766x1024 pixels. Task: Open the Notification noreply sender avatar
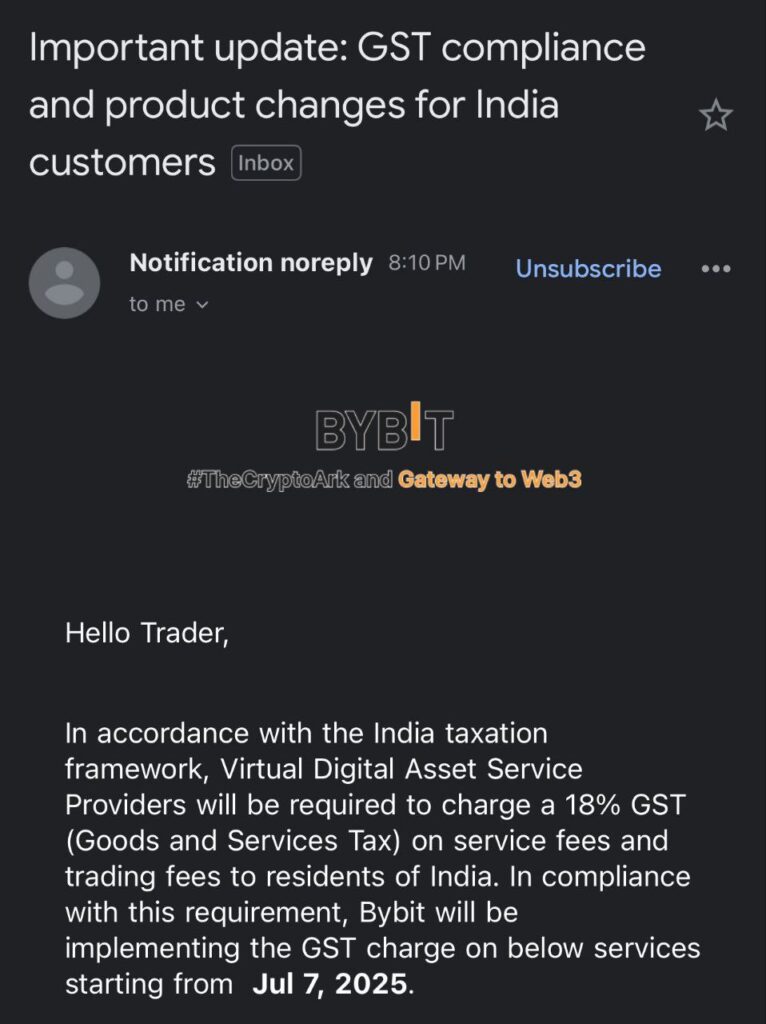[x=65, y=283]
